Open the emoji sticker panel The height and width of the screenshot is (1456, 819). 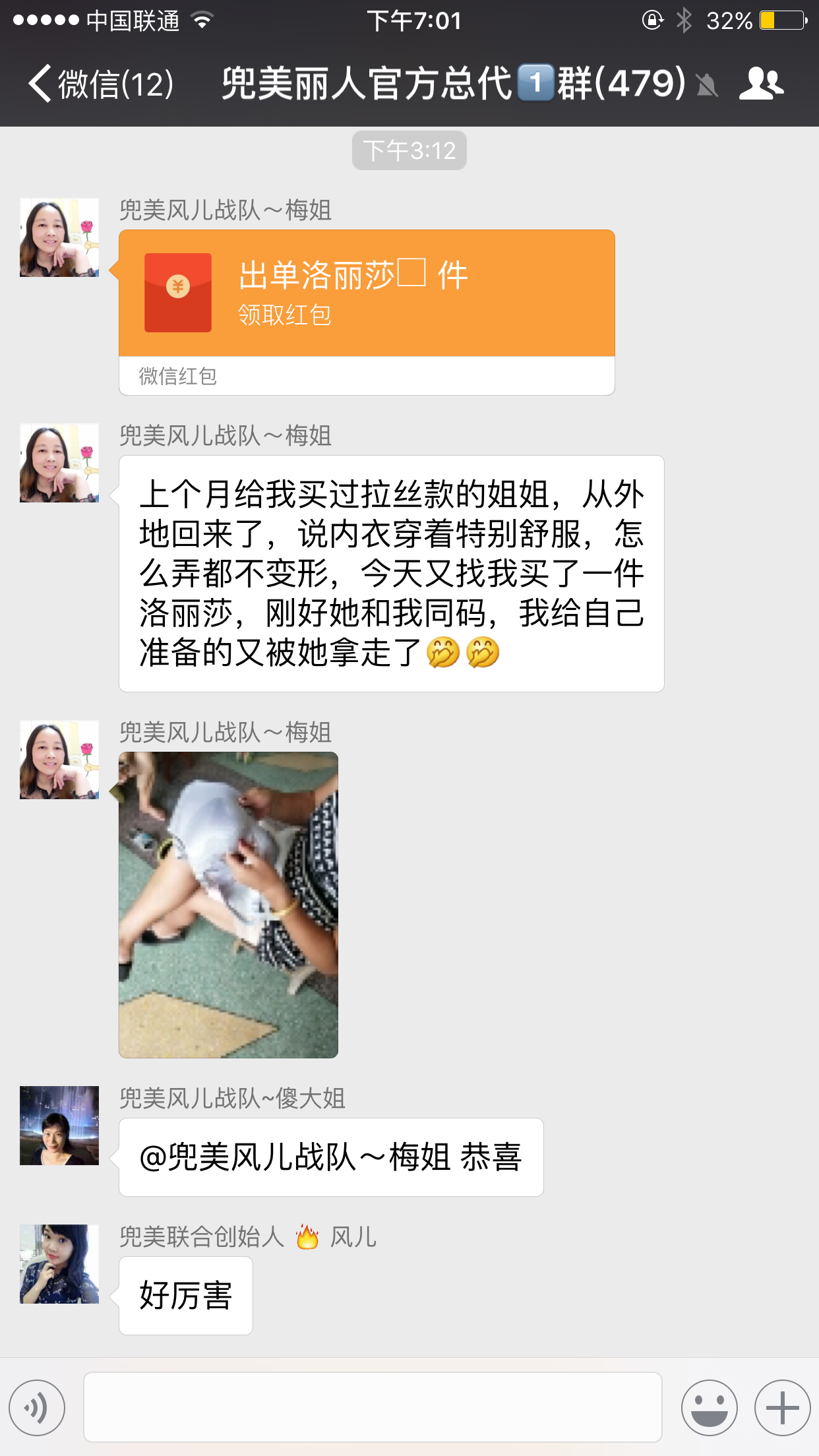(709, 1407)
